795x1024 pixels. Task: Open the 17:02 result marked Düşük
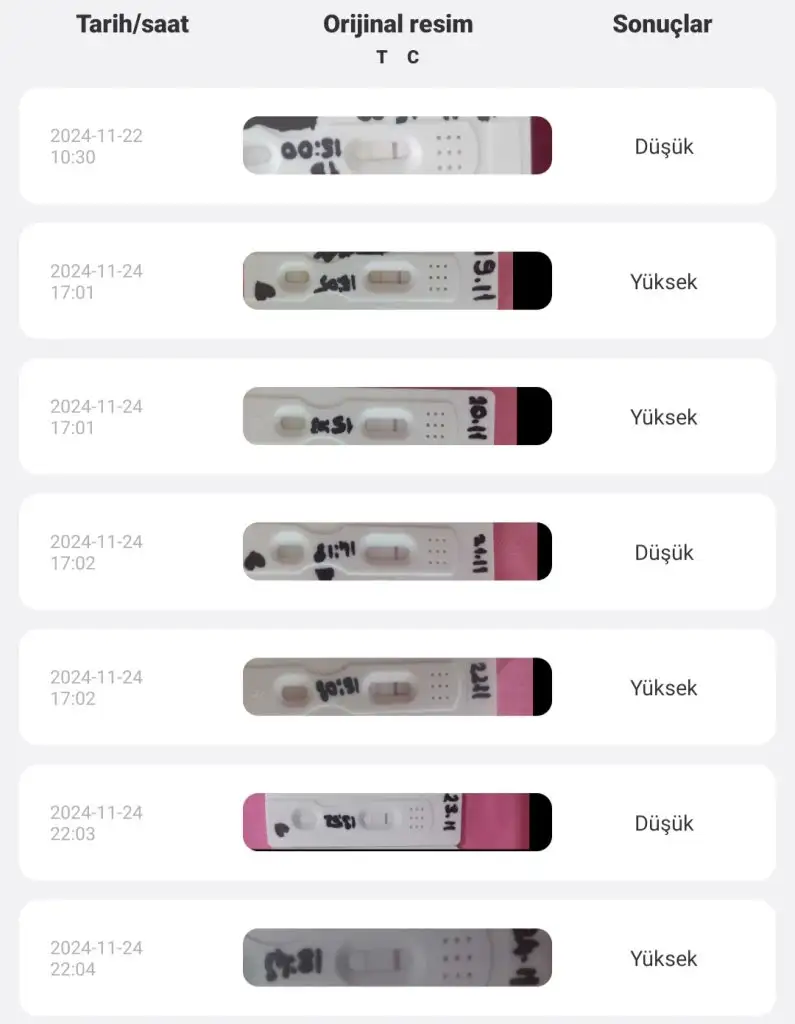click(x=397, y=552)
